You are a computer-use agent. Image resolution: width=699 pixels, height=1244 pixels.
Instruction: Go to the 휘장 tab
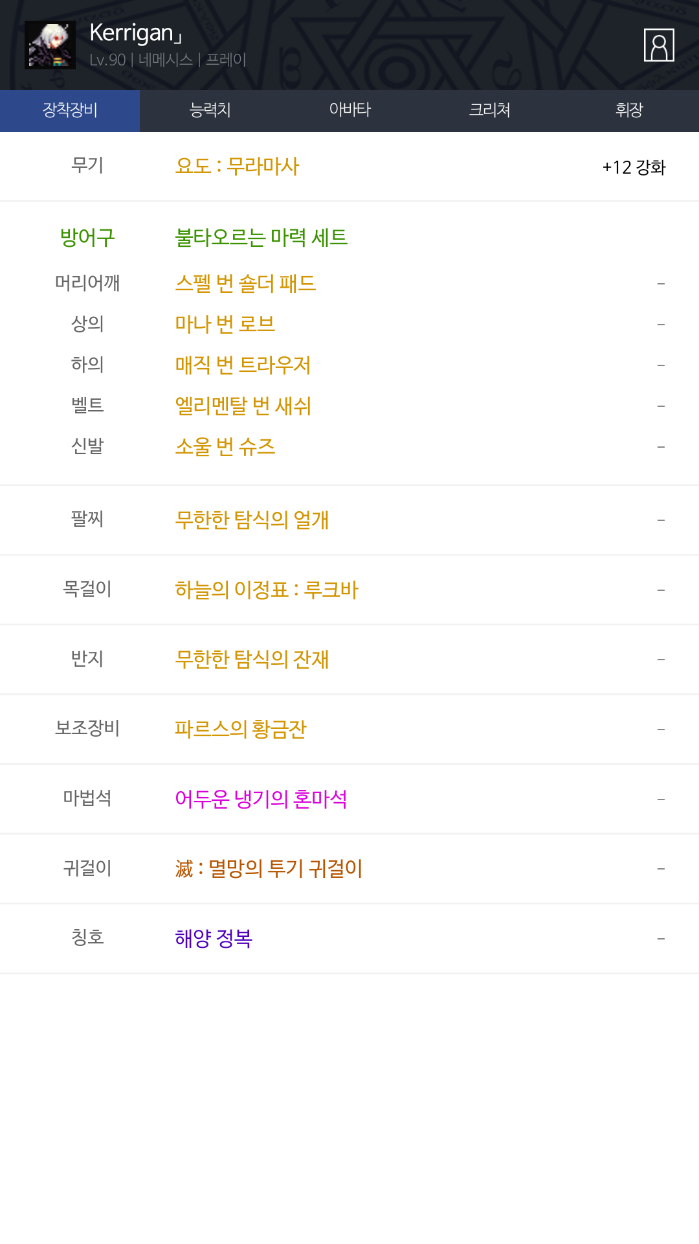tap(629, 111)
